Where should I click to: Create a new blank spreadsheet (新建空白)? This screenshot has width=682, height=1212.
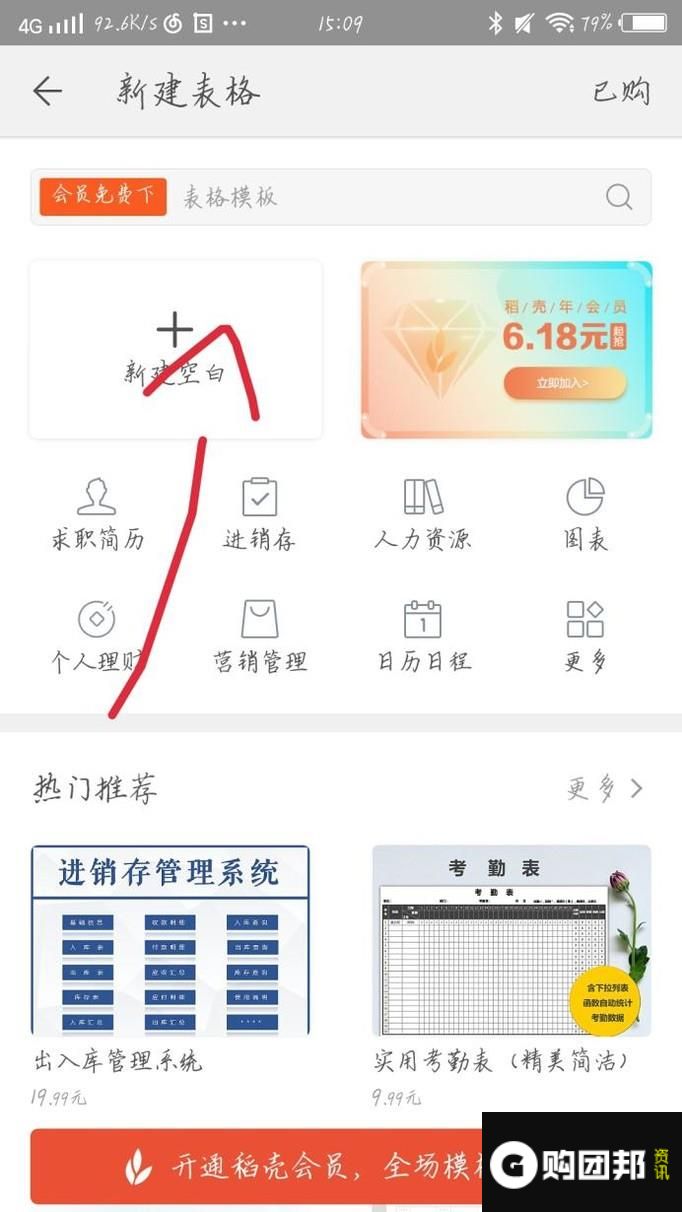coord(175,349)
